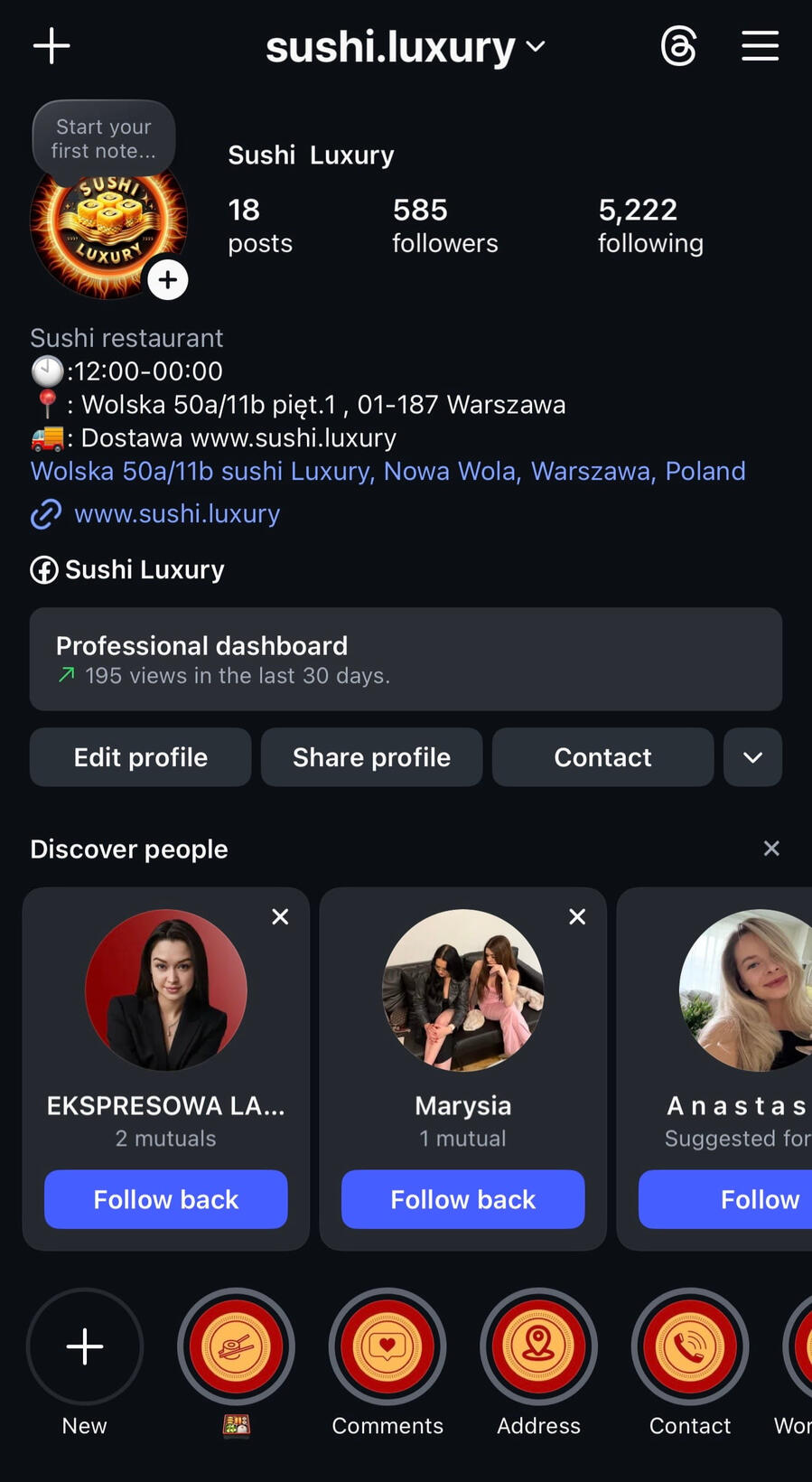Tap Edit profile
This screenshot has width=812, height=1482.
140,757
